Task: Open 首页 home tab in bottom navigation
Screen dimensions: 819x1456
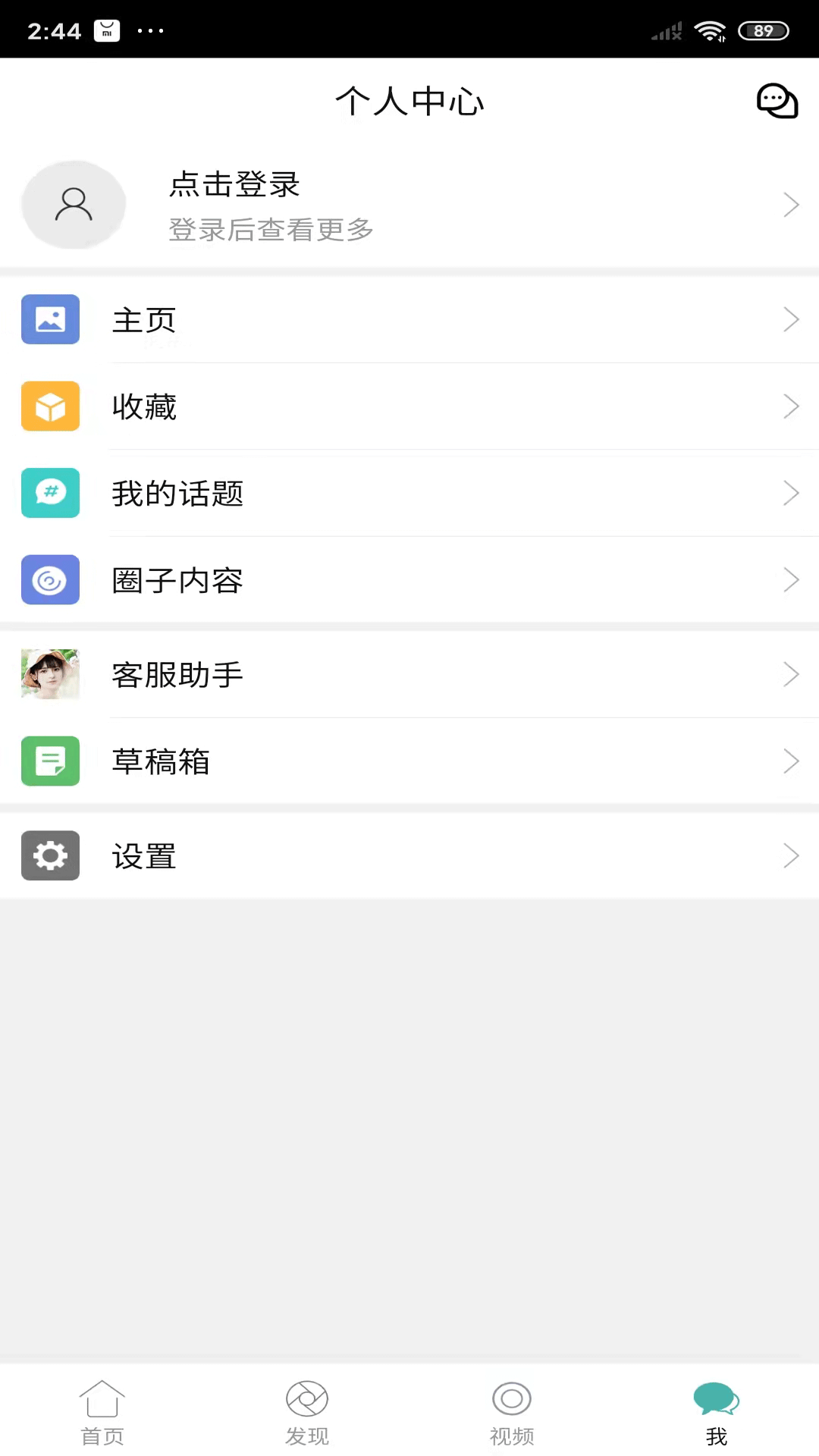Action: pyautogui.click(x=102, y=1410)
